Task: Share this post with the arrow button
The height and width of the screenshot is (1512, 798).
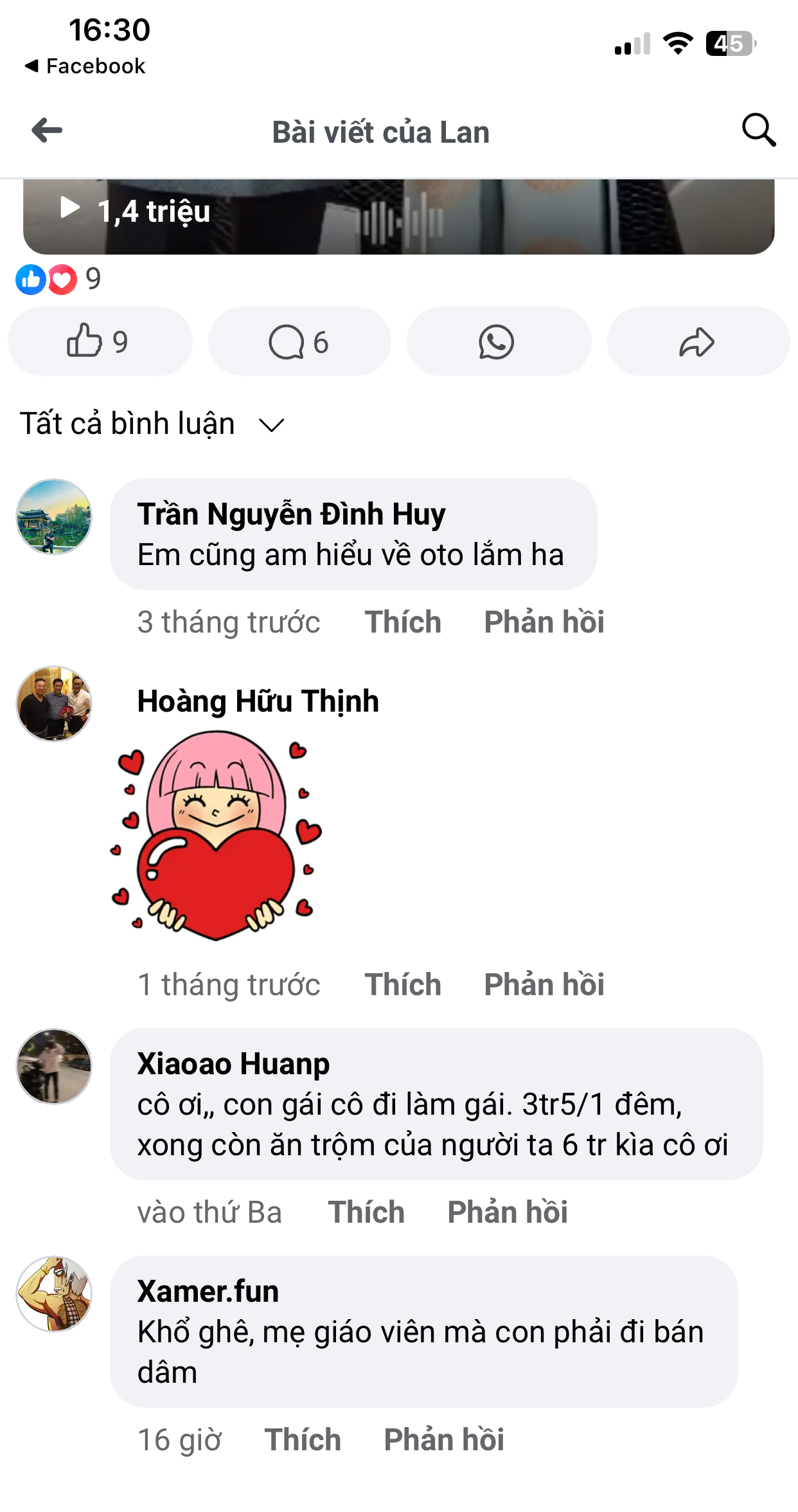Action: click(698, 341)
